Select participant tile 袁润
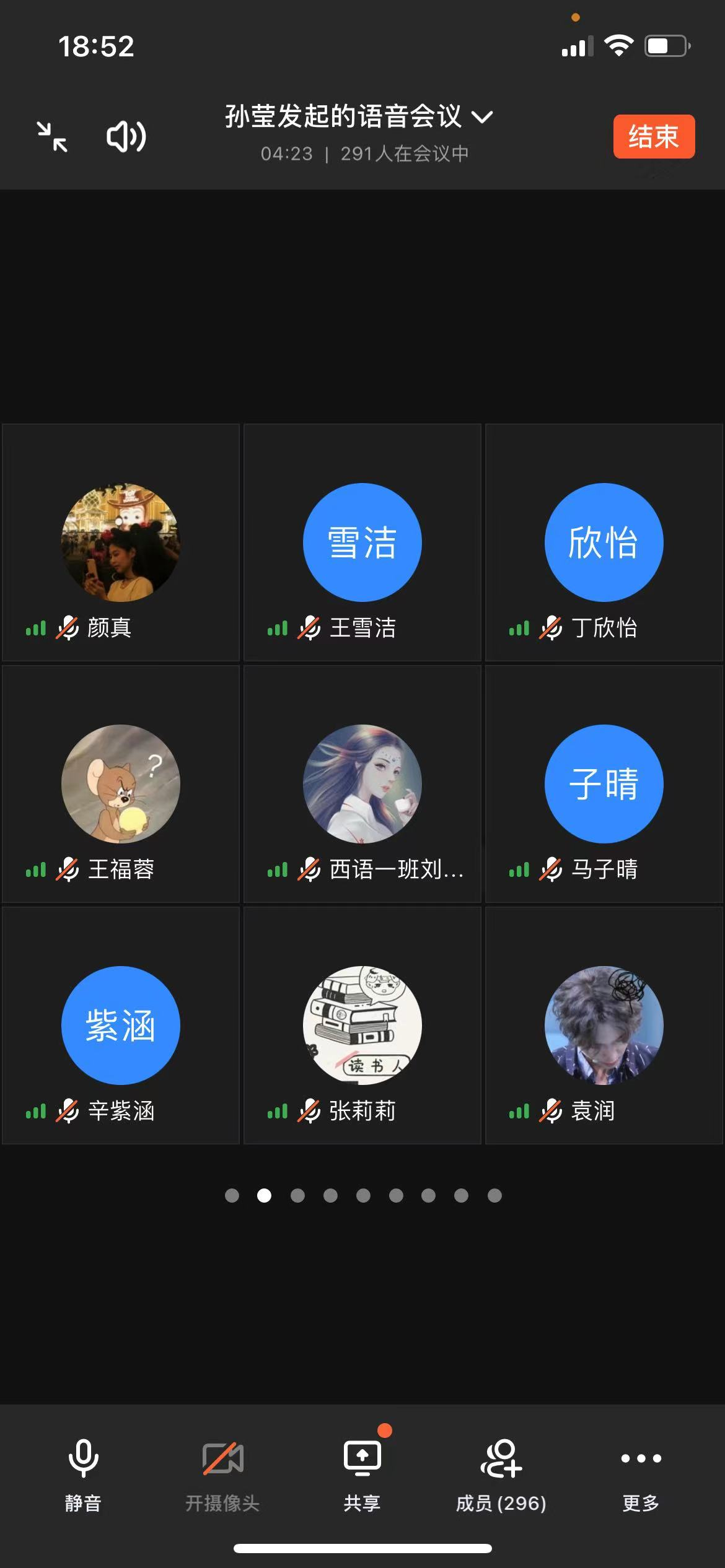The width and height of the screenshot is (725, 1568). [604, 1026]
